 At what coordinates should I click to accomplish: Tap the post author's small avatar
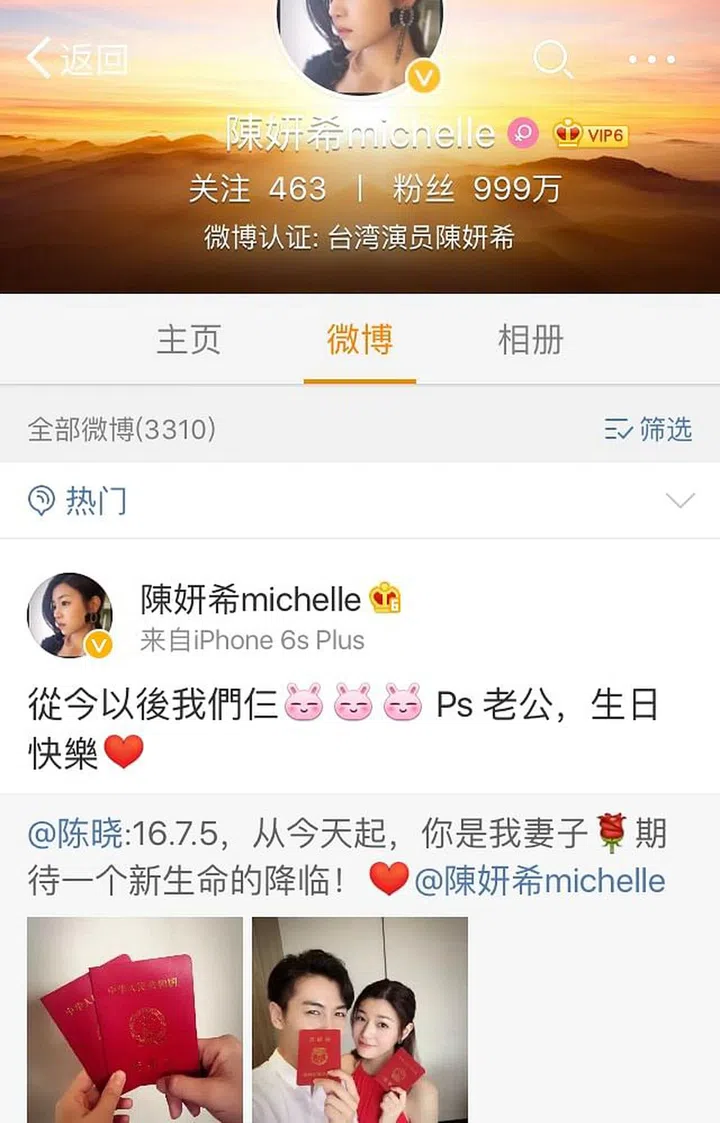point(69,615)
